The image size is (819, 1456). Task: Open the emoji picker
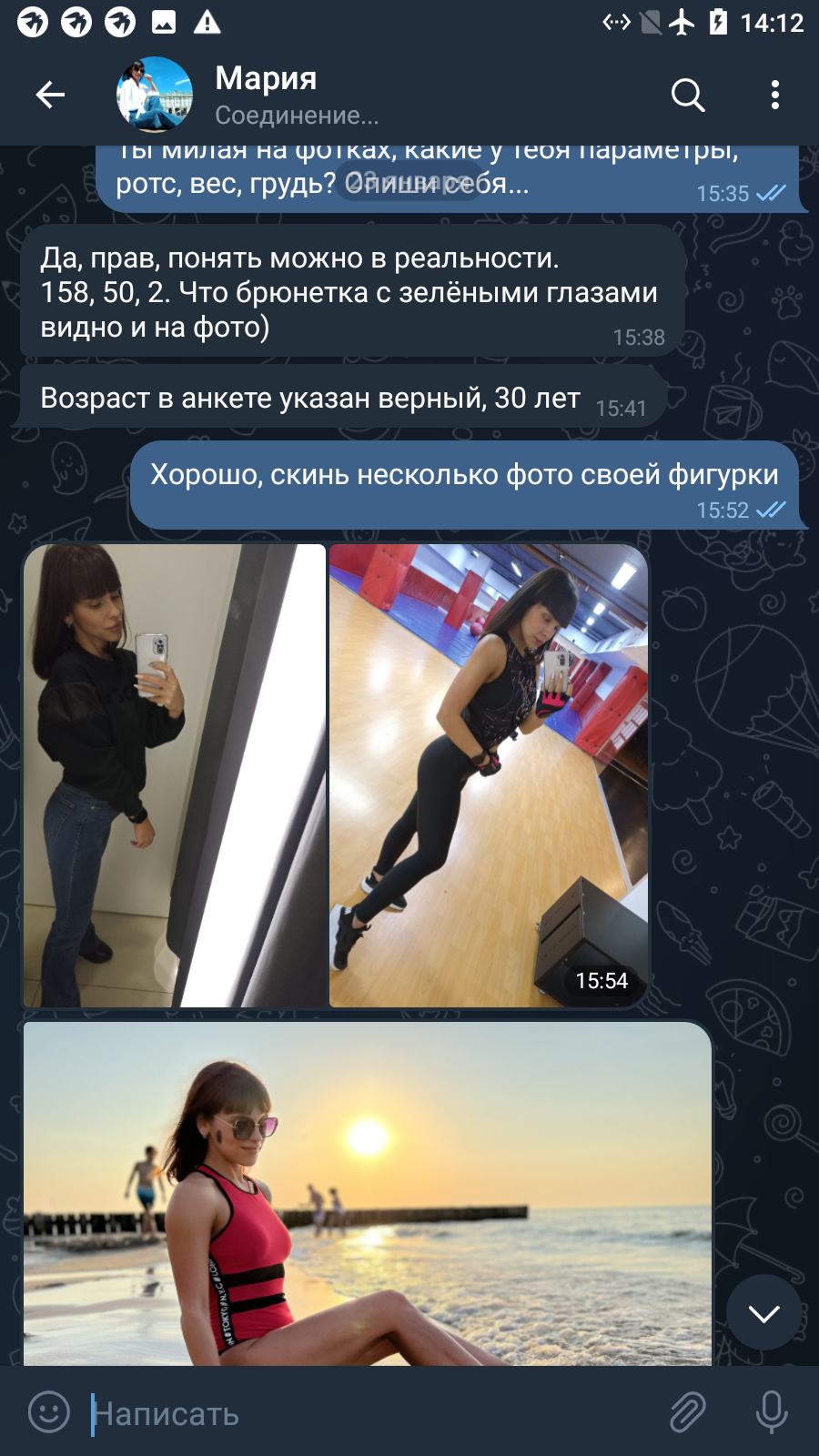click(x=49, y=1412)
